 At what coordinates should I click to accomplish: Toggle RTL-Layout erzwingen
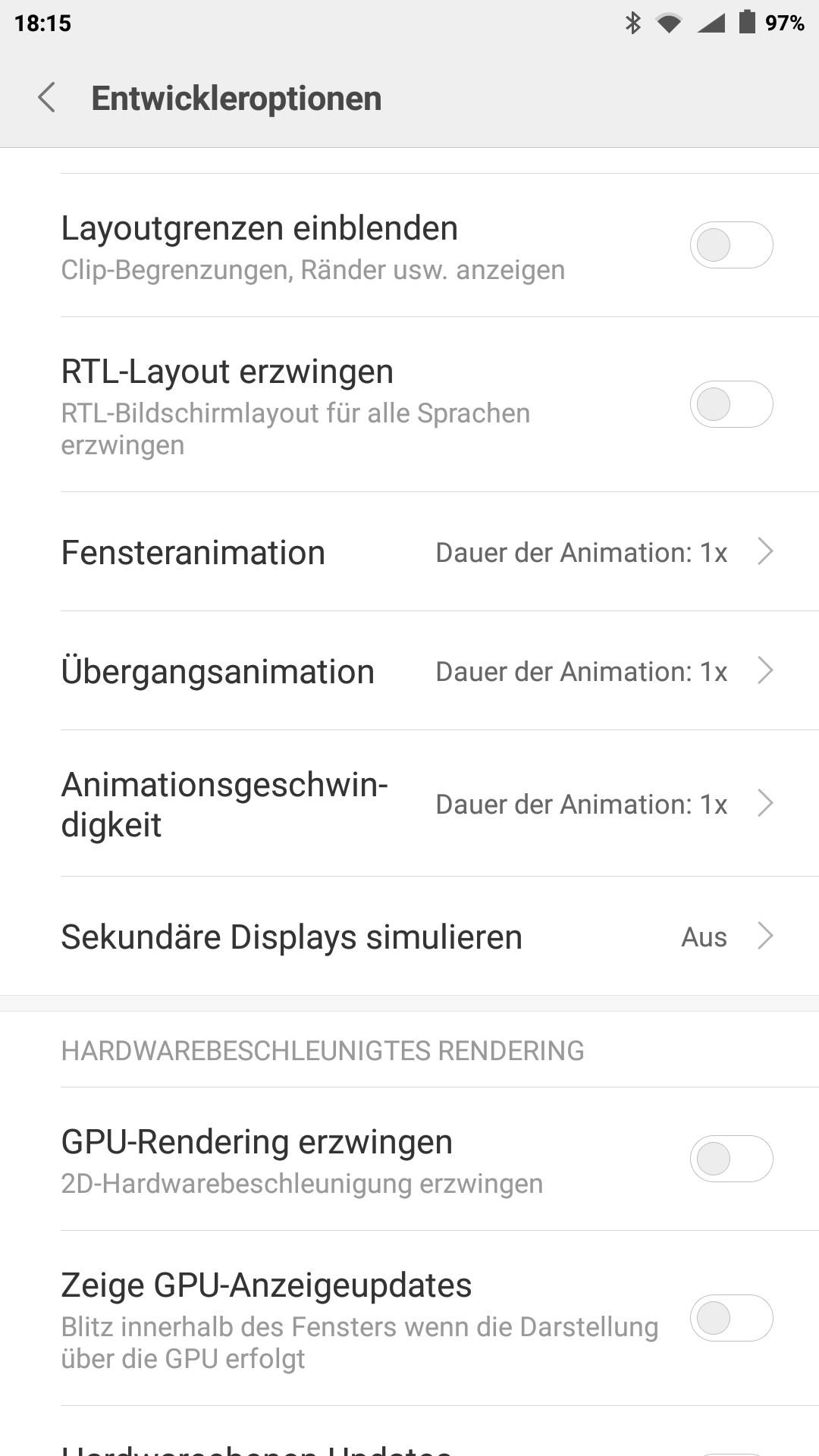731,404
